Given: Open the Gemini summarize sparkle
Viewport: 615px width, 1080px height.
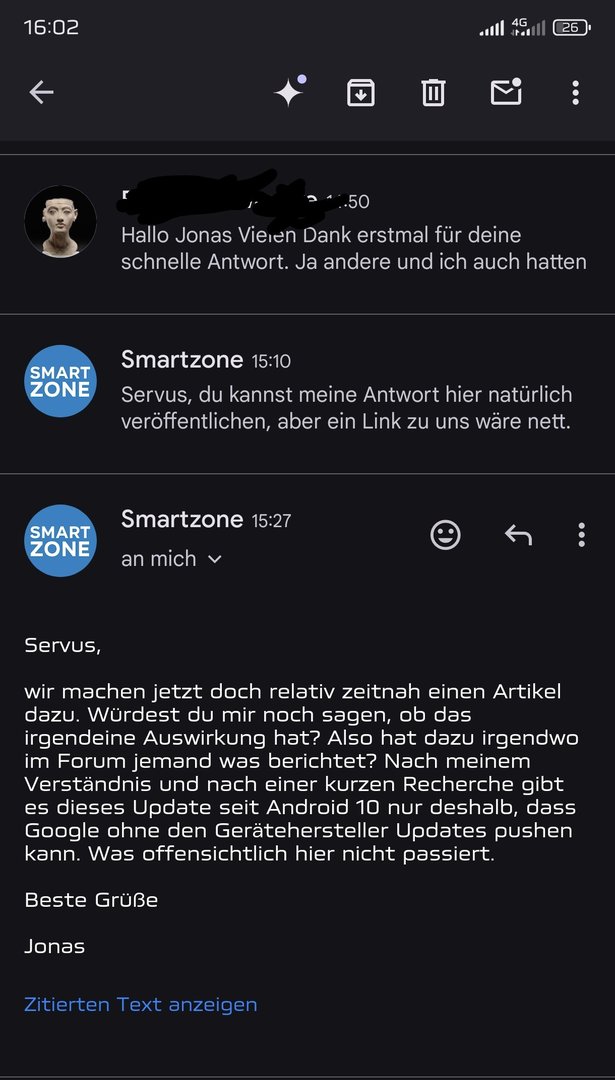Looking at the screenshot, I should click(290, 93).
